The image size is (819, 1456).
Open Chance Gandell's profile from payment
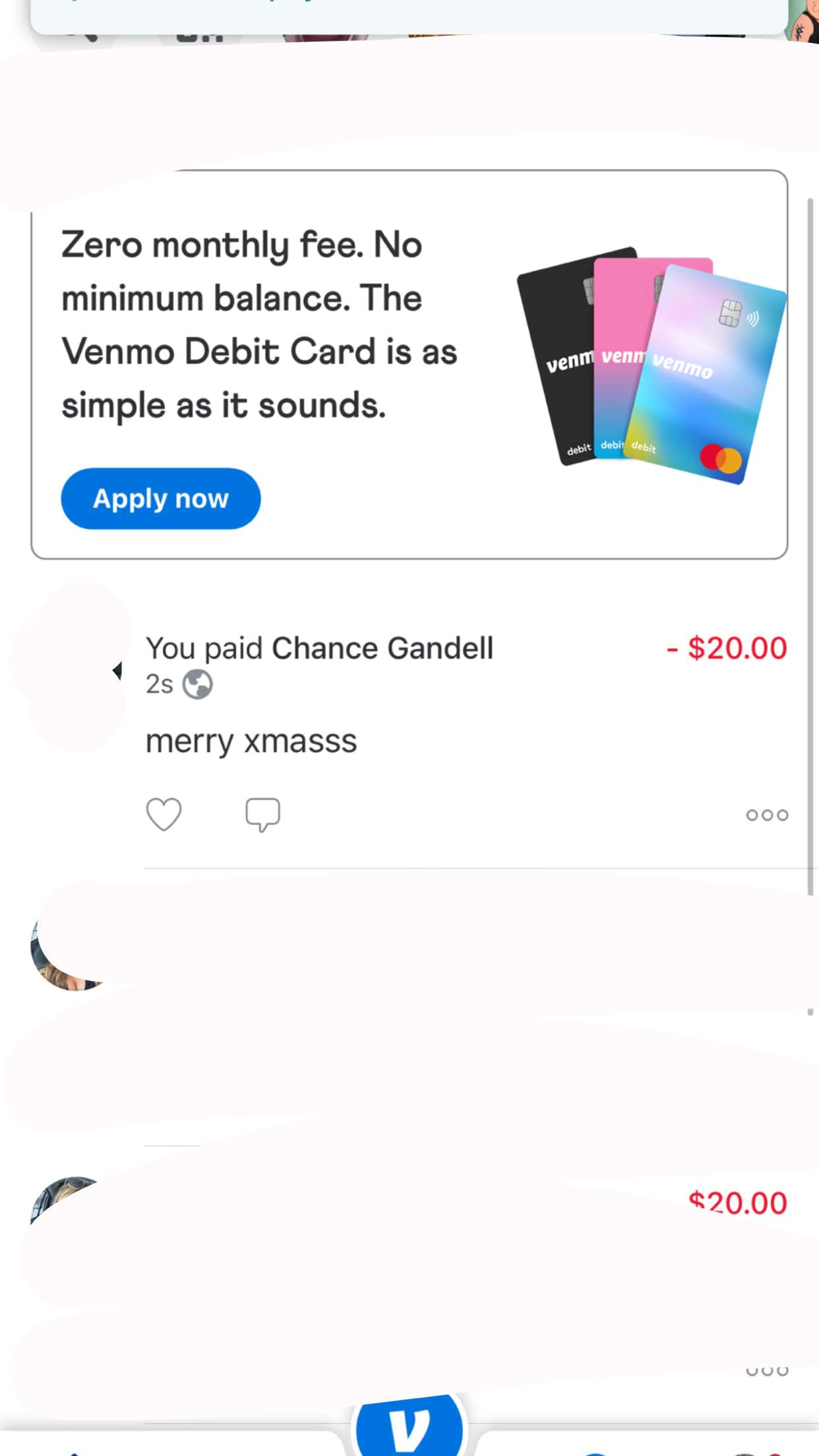382,648
